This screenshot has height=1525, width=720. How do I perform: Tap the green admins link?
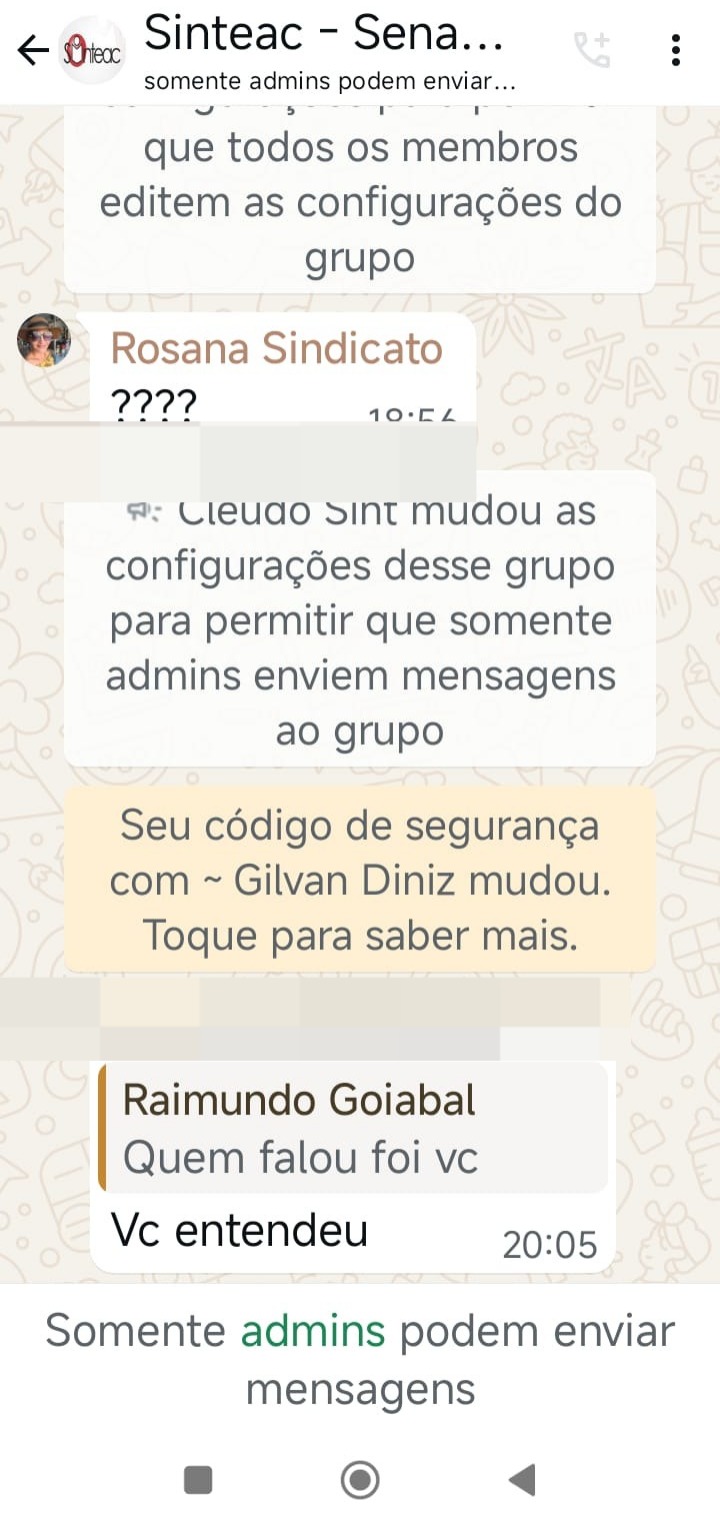click(x=313, y=1332)
